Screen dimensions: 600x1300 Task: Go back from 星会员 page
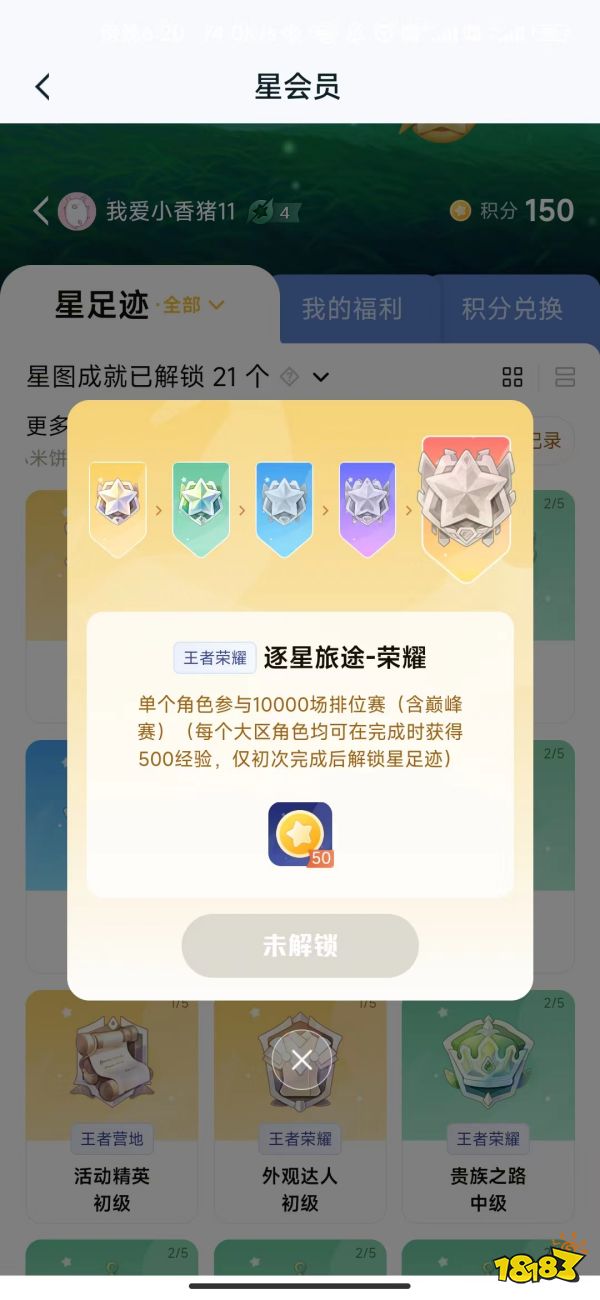pyautogui.click(x=42, y=87)
